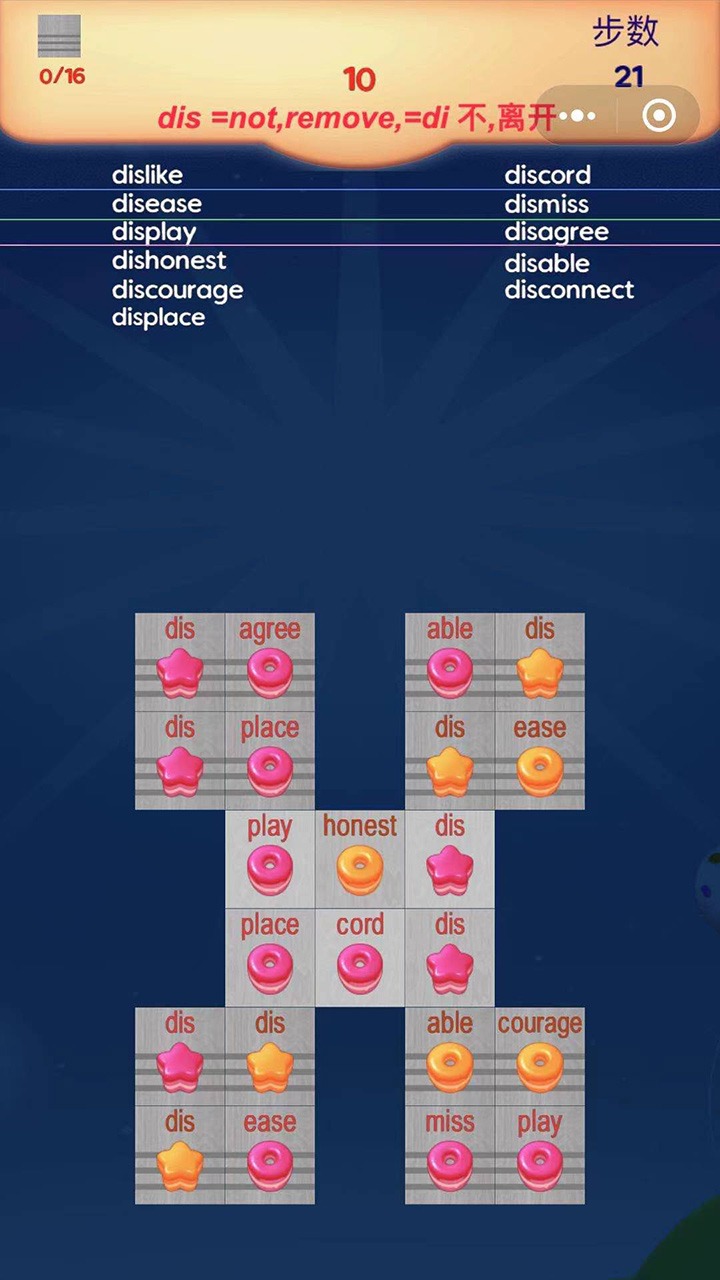This screenshot has height=1280, width=720.
Task: Pick the 'cord' tile
Action: [x=360, y=956]
